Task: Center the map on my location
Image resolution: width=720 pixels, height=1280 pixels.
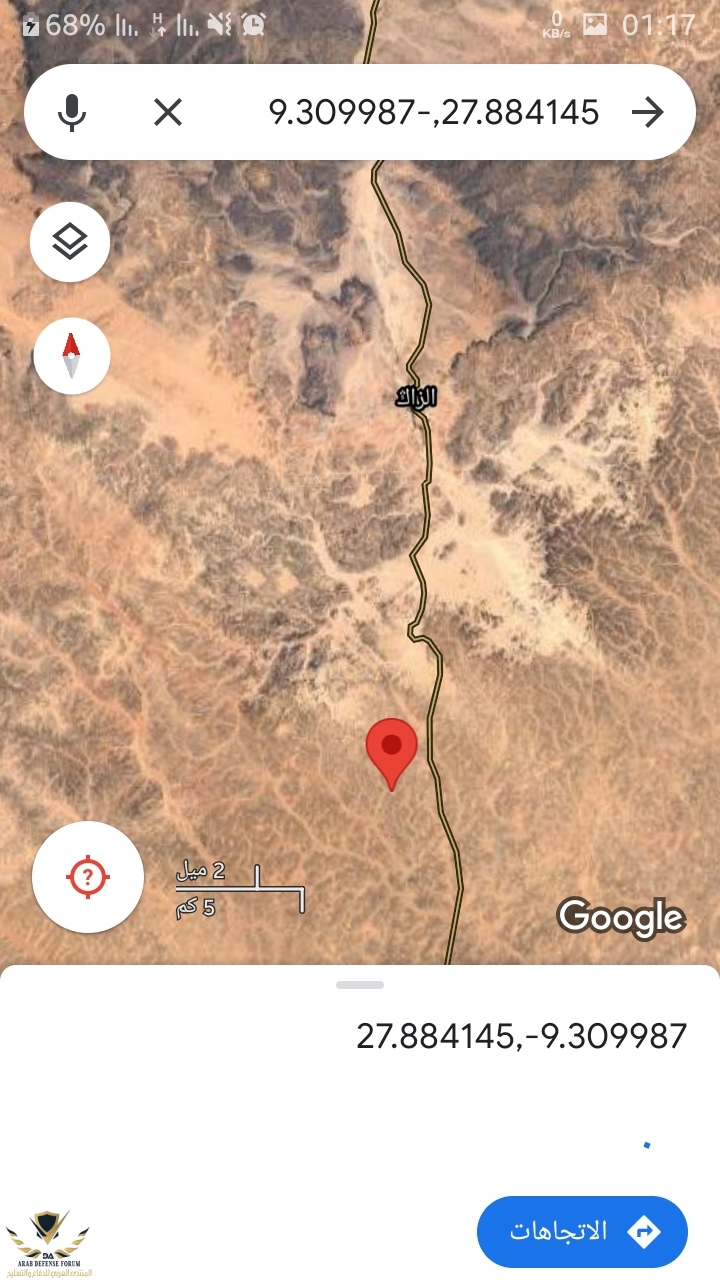Action: pyautogui.click(x=88, y=877)
